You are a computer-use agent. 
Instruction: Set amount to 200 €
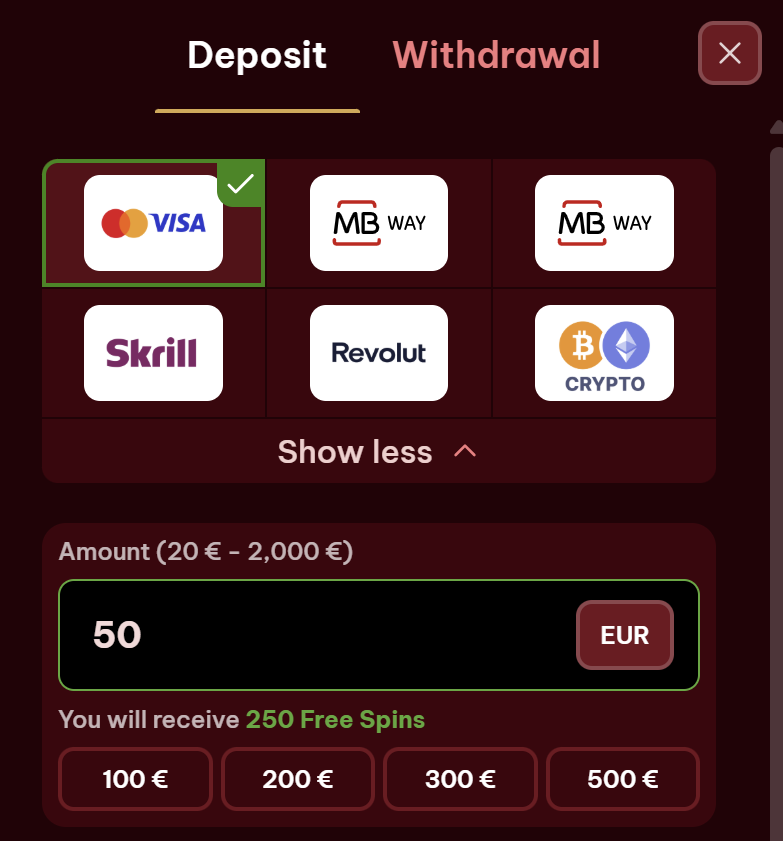(x=297, y=779)
